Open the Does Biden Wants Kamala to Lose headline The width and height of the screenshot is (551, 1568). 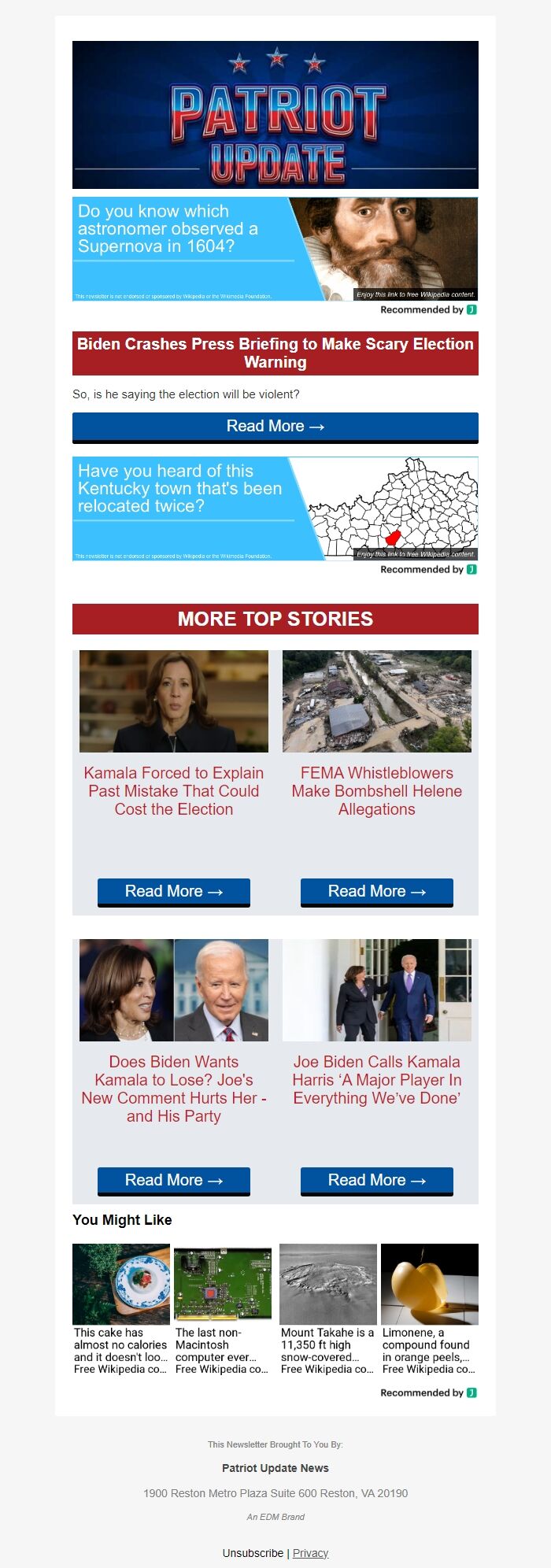[x=173, y=1089]
